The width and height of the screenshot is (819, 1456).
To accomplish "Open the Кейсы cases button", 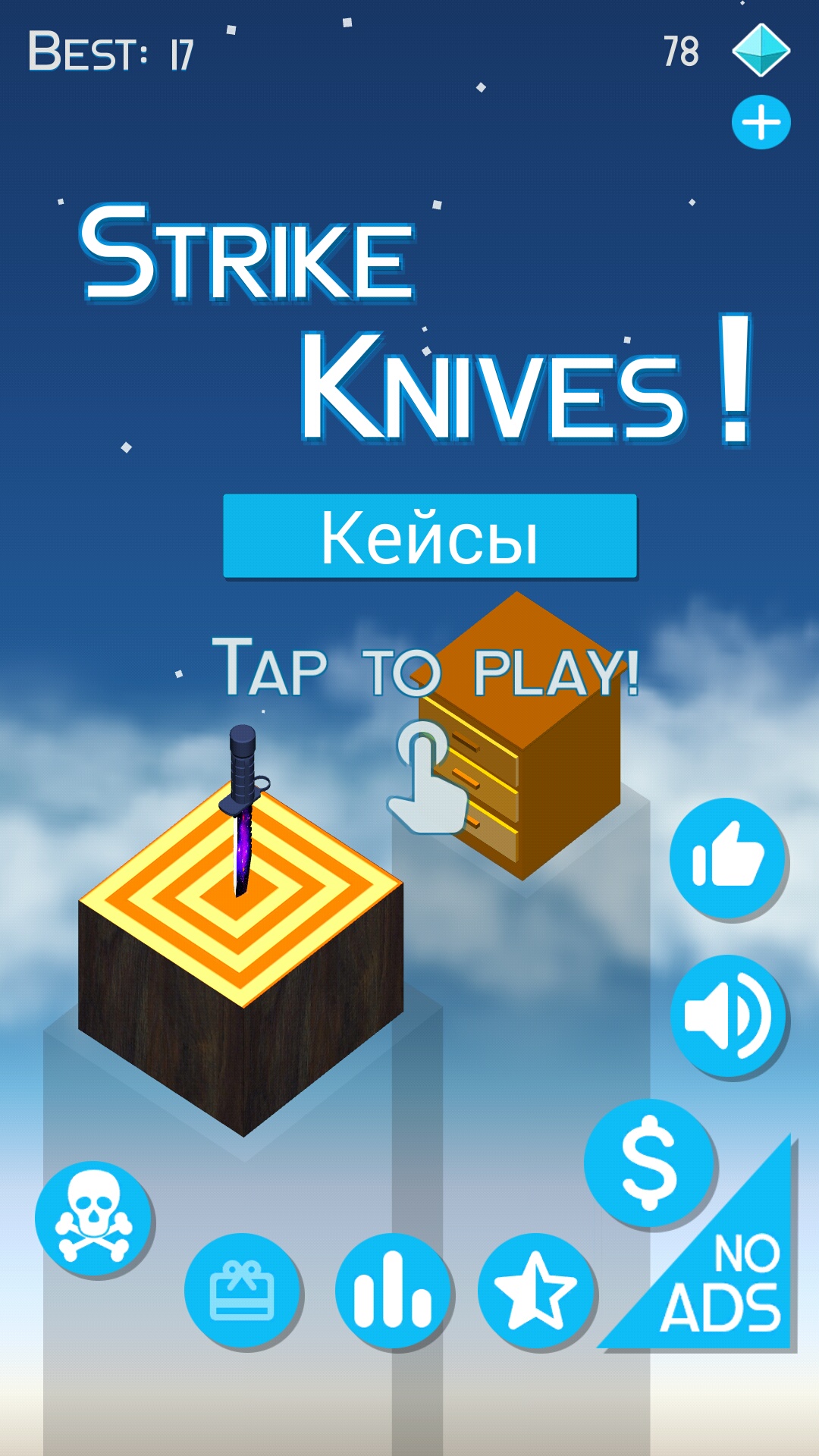I will click(x=430, y=537).
